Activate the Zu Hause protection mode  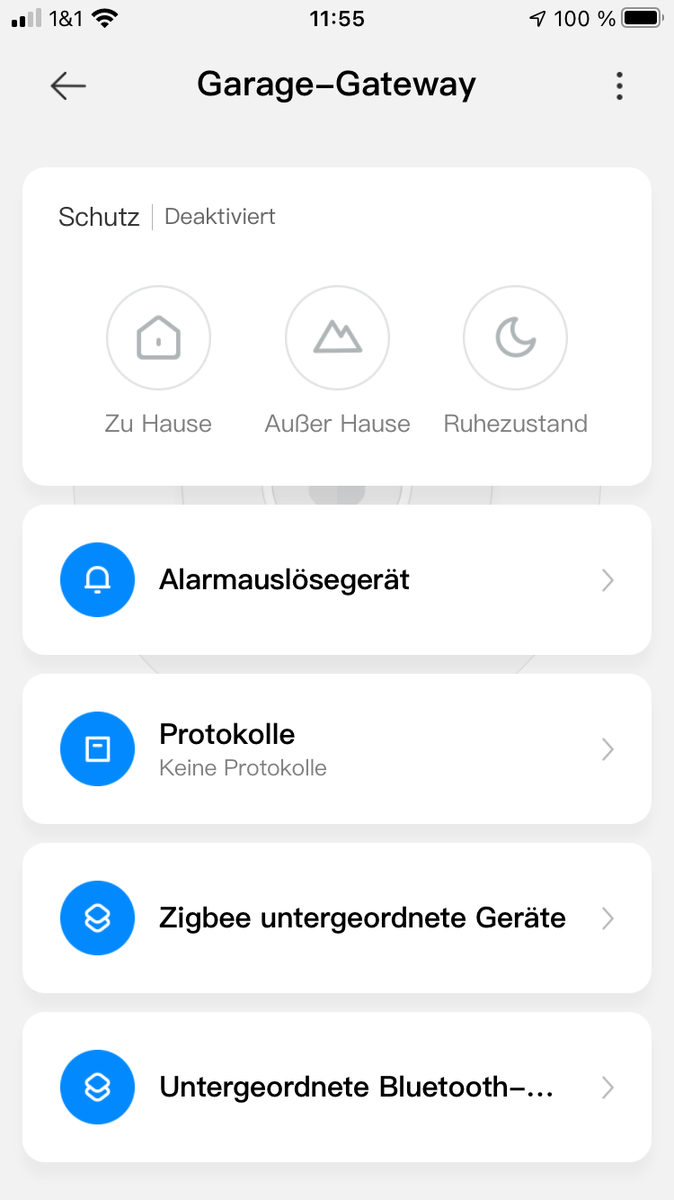(158, 339)
